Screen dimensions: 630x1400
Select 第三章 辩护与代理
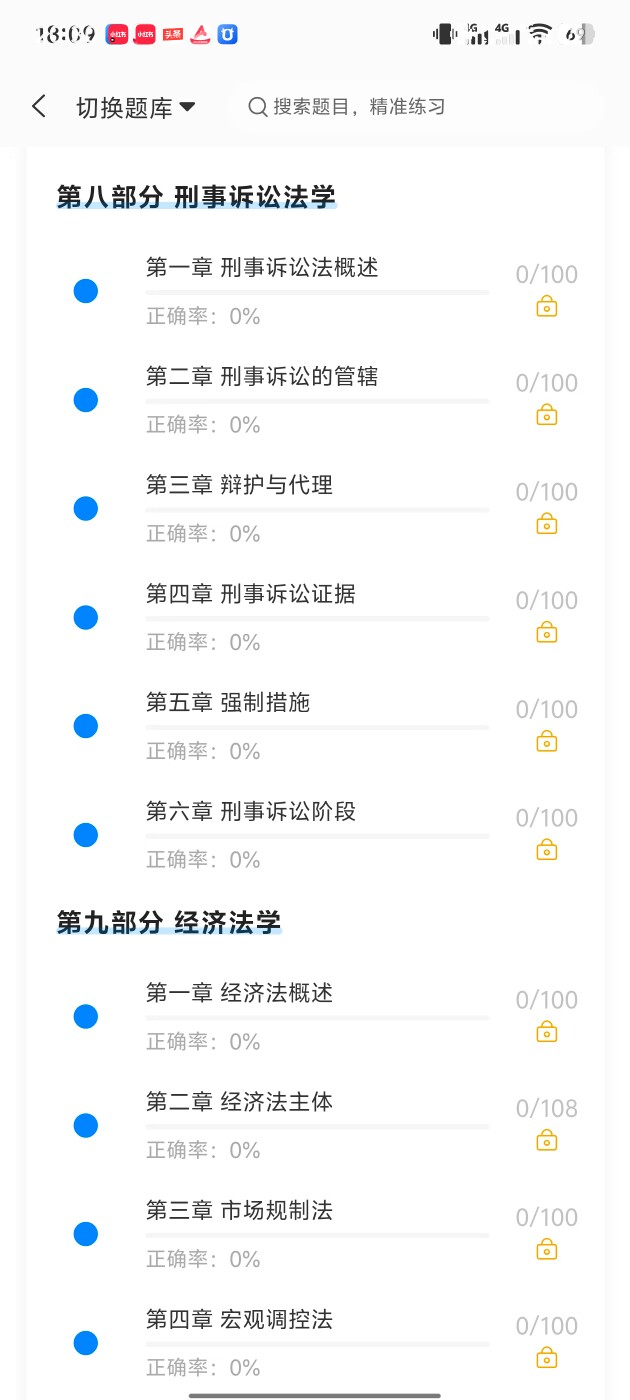(316, 509)
